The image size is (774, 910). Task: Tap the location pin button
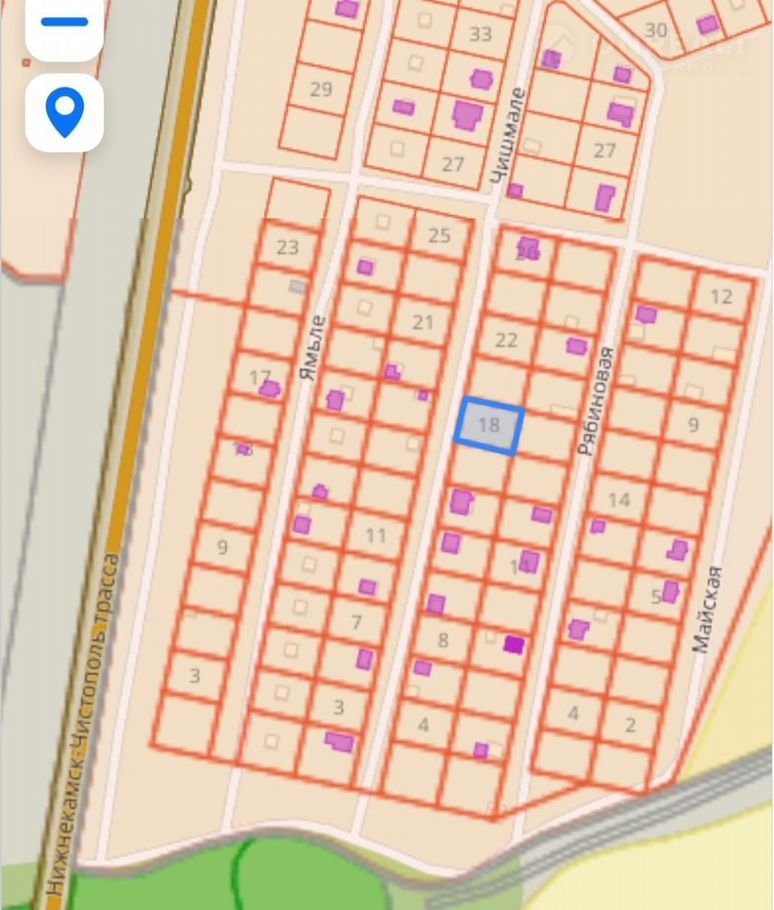[64, 112]
